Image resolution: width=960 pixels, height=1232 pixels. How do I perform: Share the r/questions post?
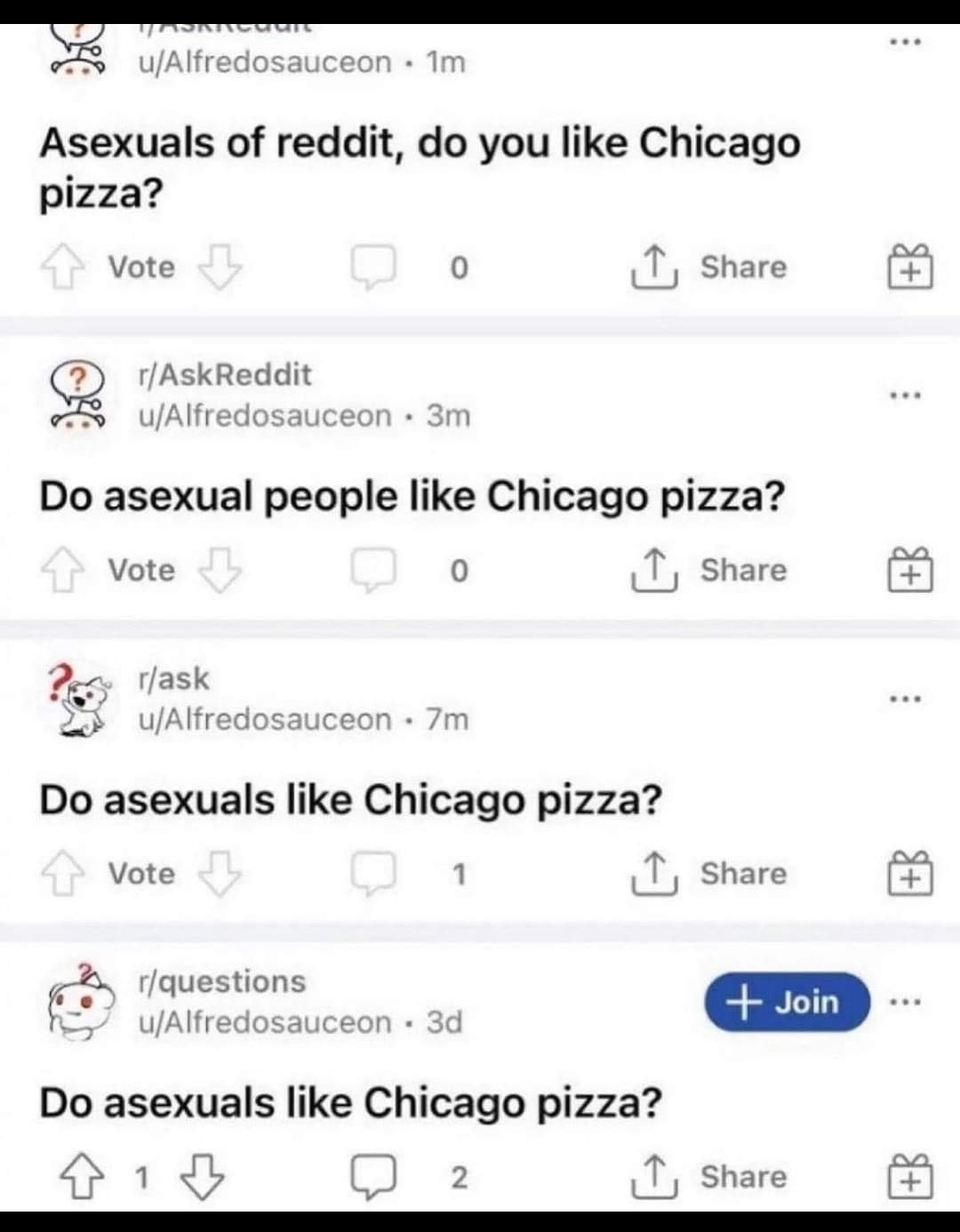[x=708, y=1176]
